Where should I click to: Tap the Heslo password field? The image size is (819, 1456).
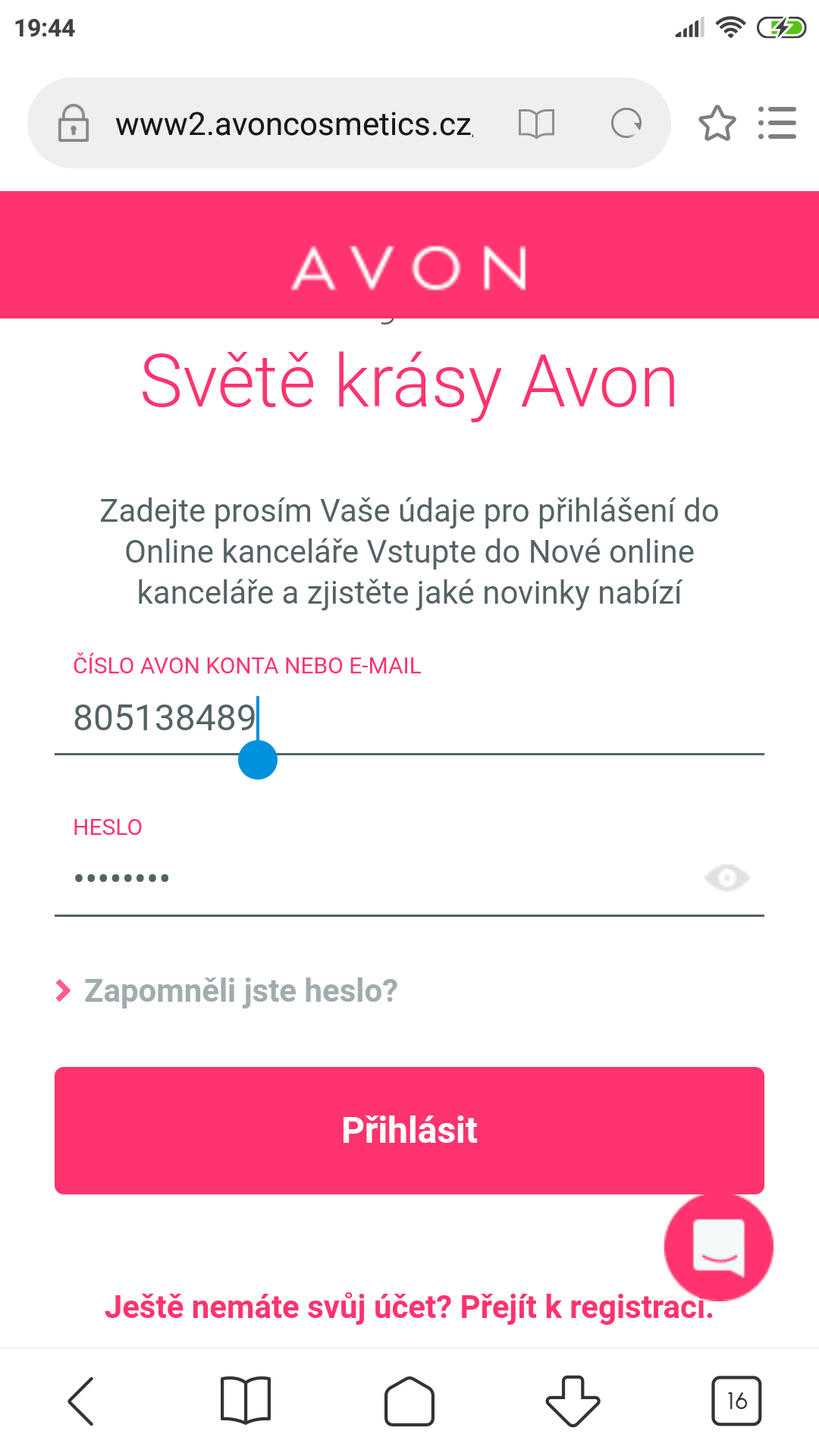(379, 878)
